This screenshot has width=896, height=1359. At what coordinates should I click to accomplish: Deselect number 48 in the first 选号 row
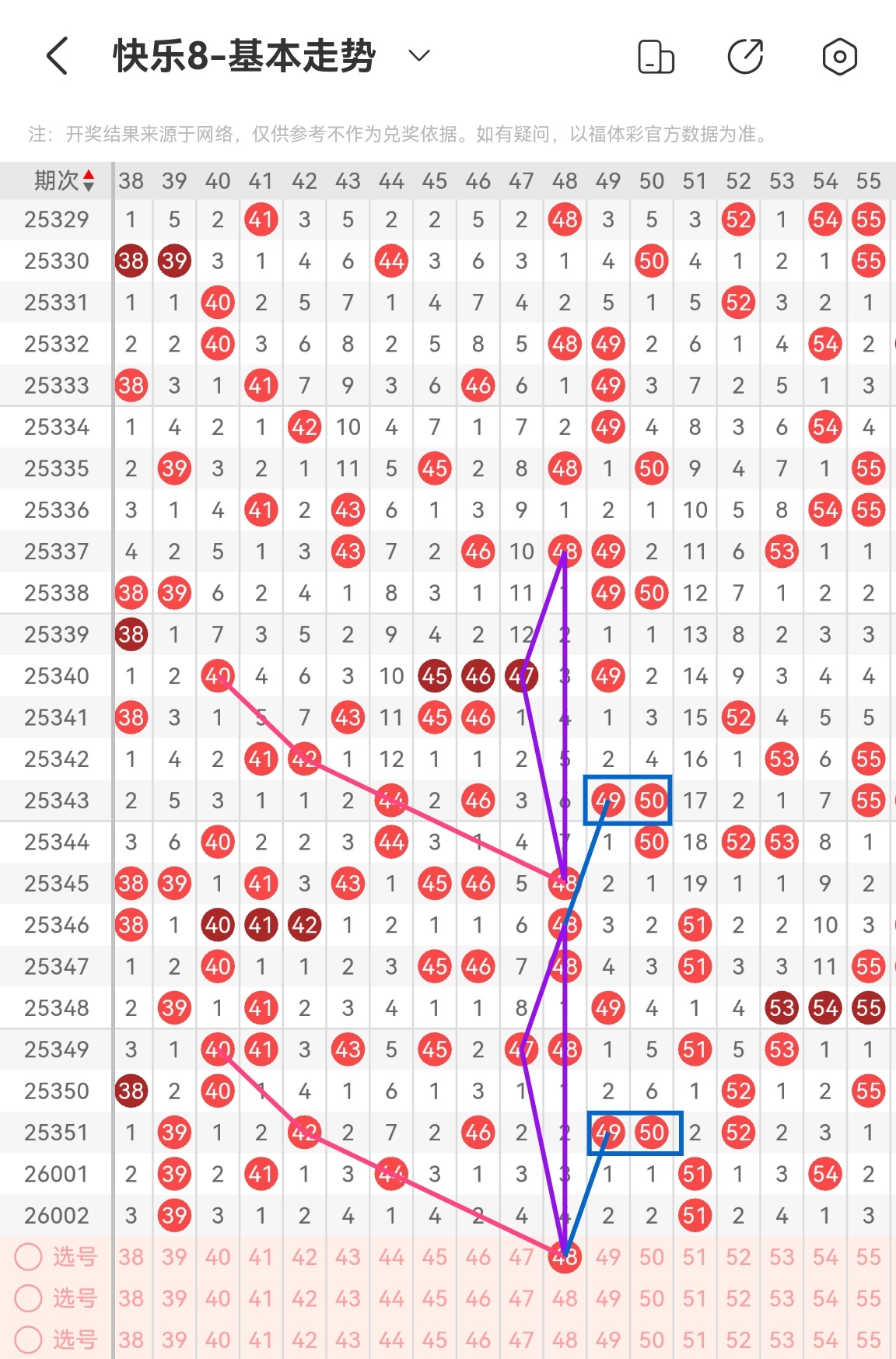pyautogui.click(x=565, y=1257)
